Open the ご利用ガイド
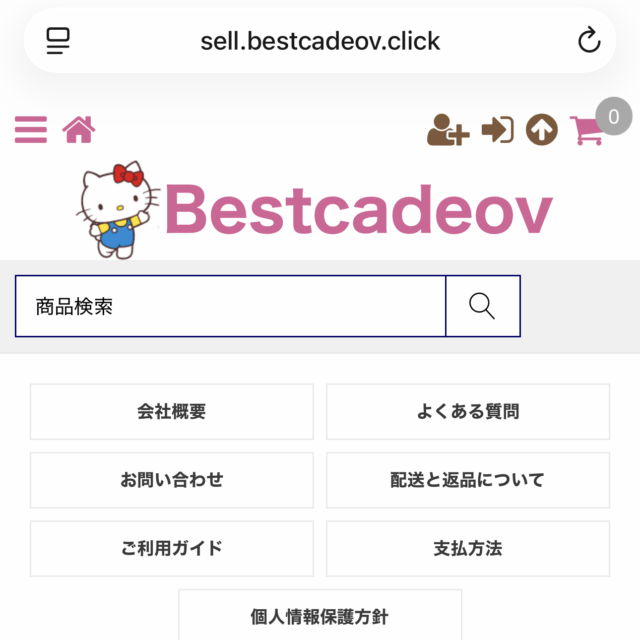The width and height of the screenshot is (640, 640). click(172, 548)
